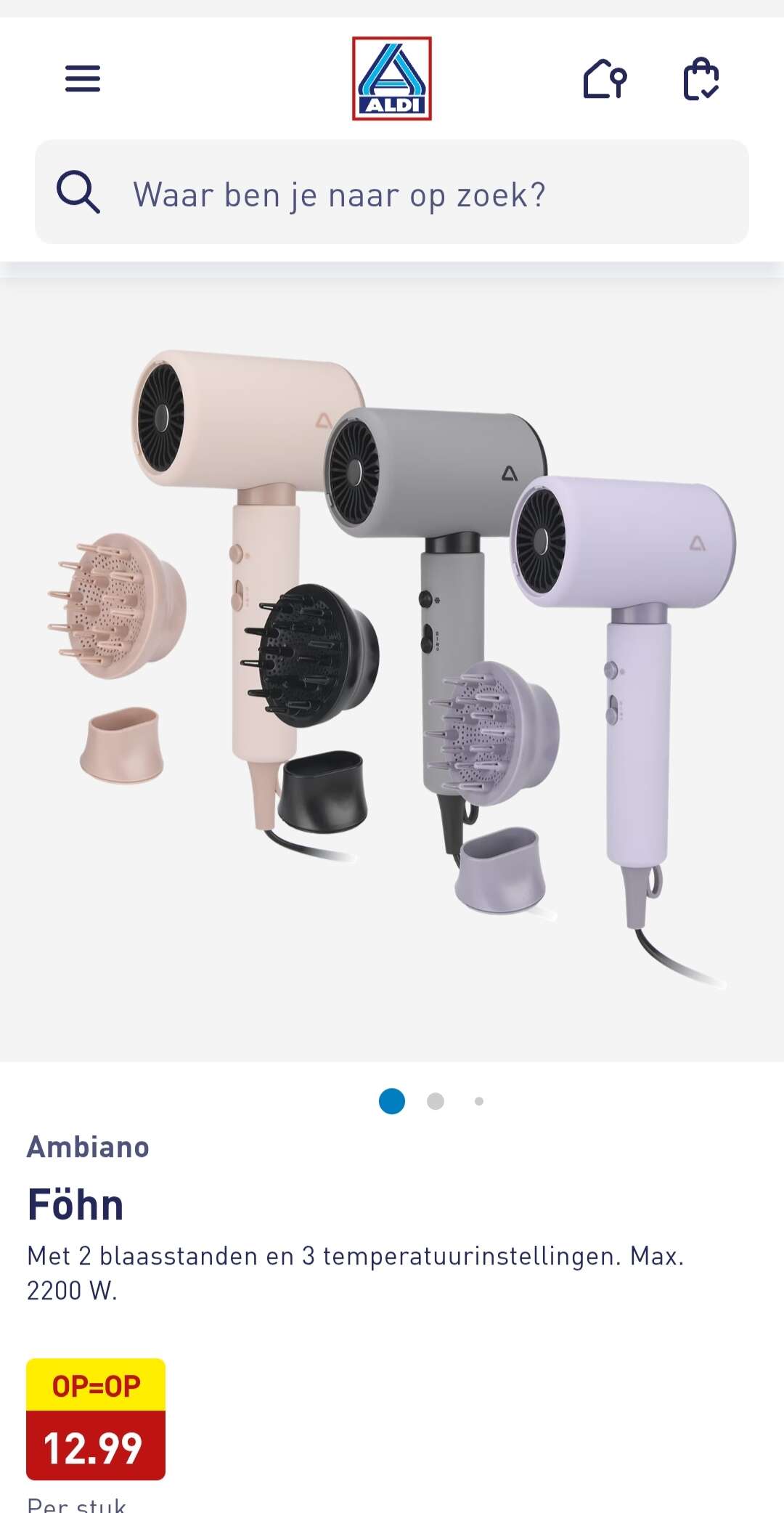Open the shopping list bag icon
The height and width of the screenshot is (1513, 784).
coord(701,79)
